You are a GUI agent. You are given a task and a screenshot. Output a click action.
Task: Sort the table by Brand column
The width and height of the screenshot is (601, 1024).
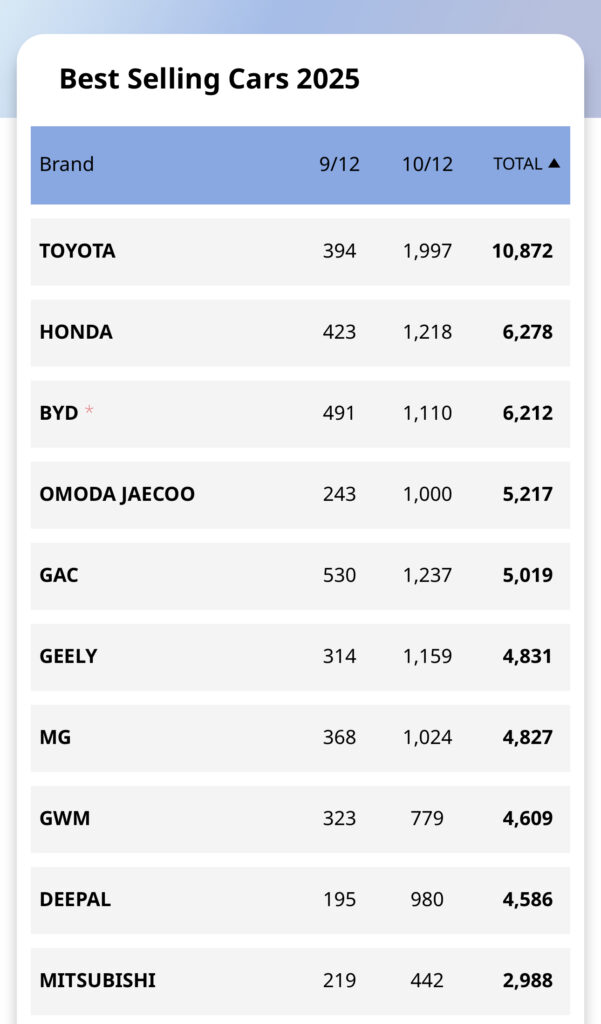[67, 164]
